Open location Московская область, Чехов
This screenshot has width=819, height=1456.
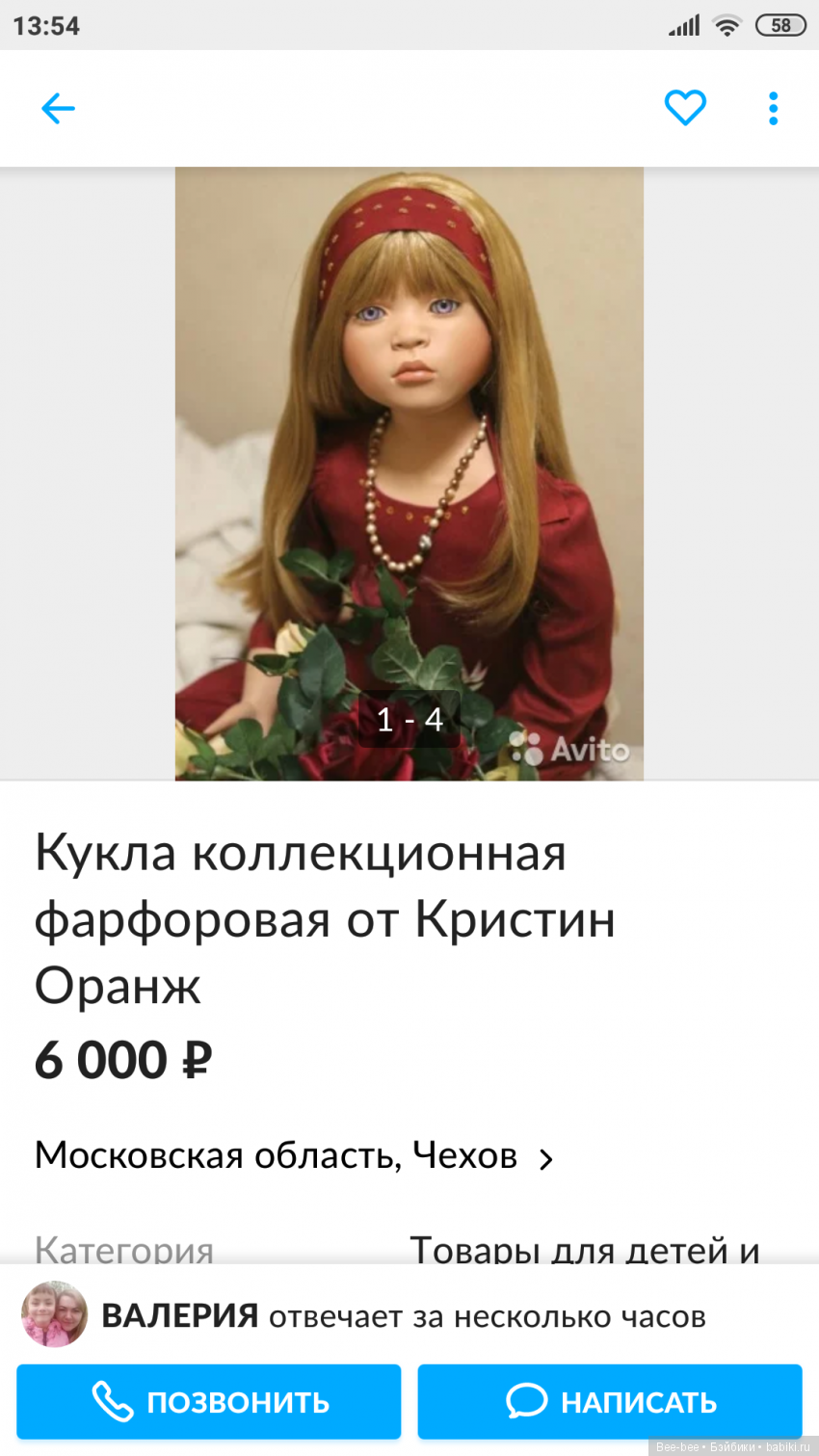294,1155
